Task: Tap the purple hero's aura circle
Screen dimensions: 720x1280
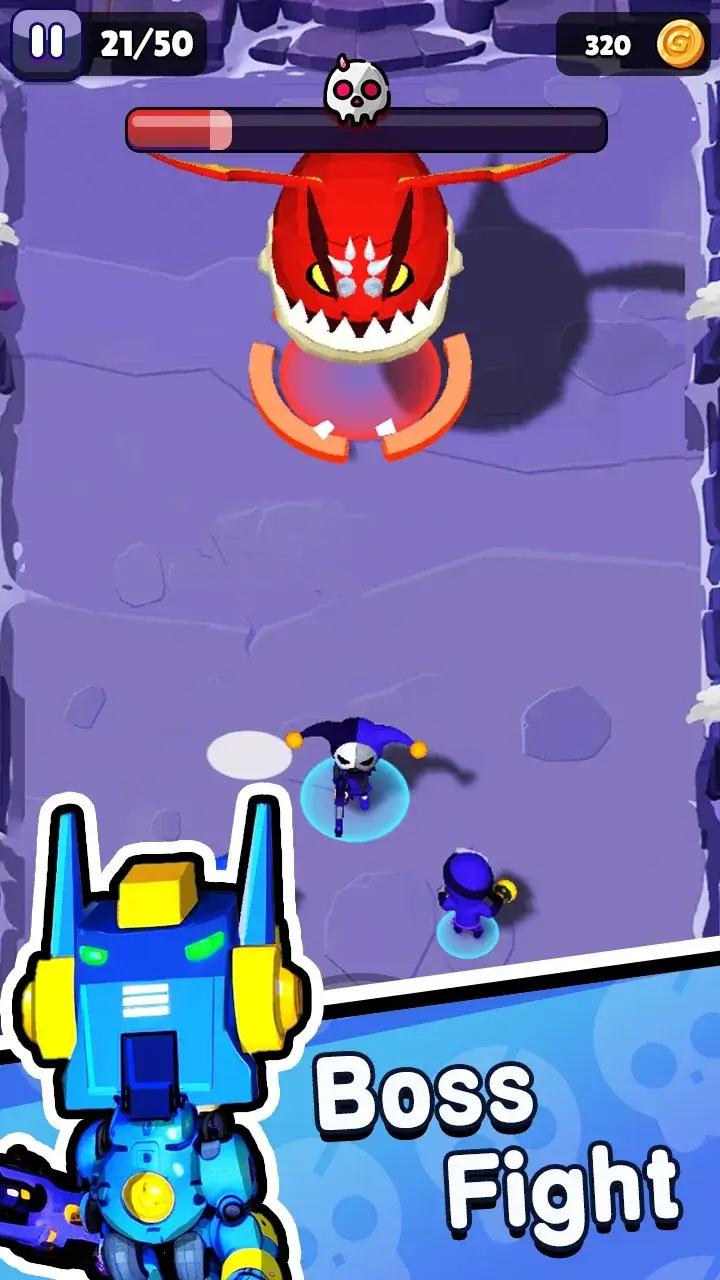Action: 468,935
